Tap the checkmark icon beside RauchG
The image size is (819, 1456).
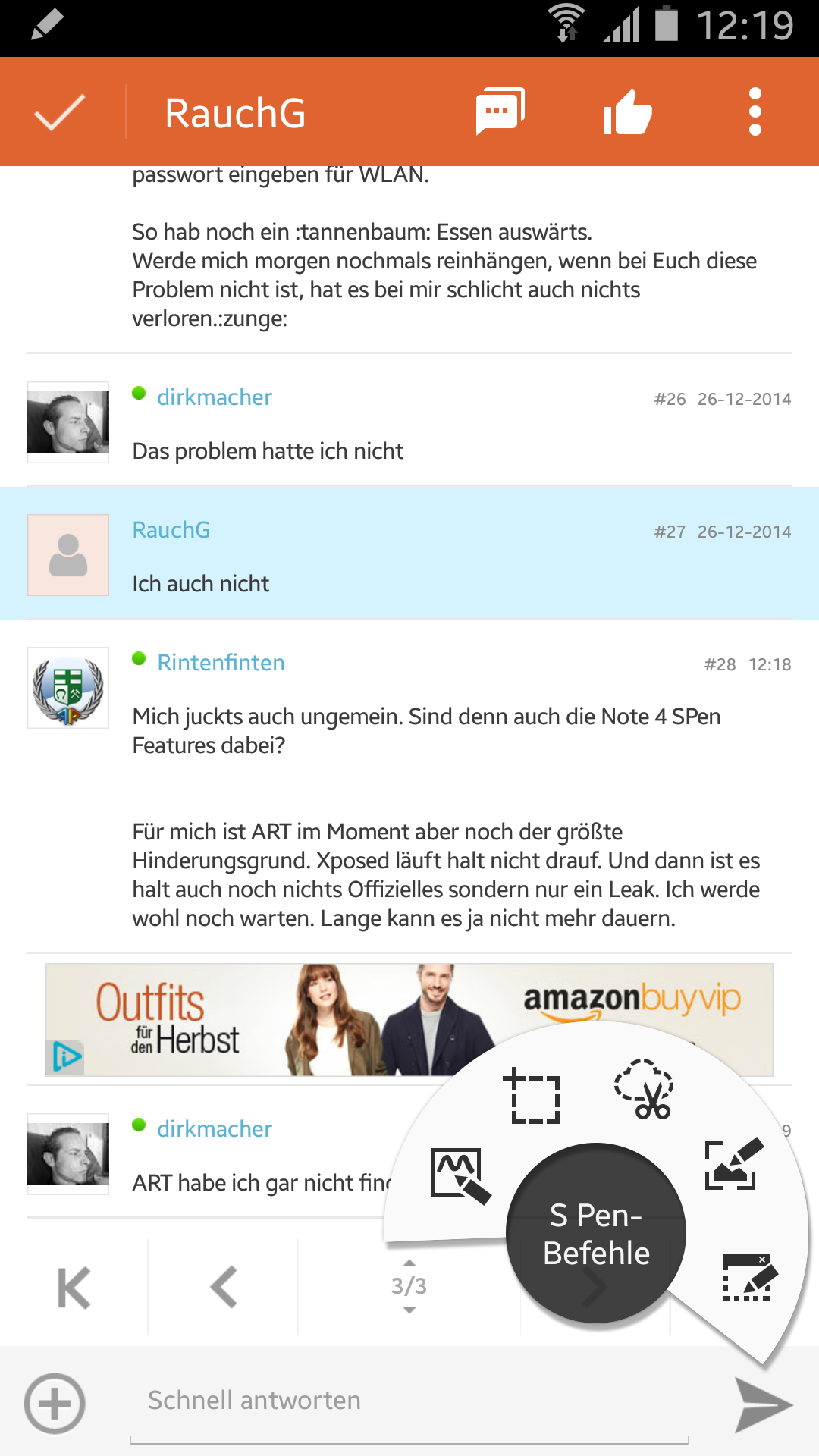click(x=59, y=112)
